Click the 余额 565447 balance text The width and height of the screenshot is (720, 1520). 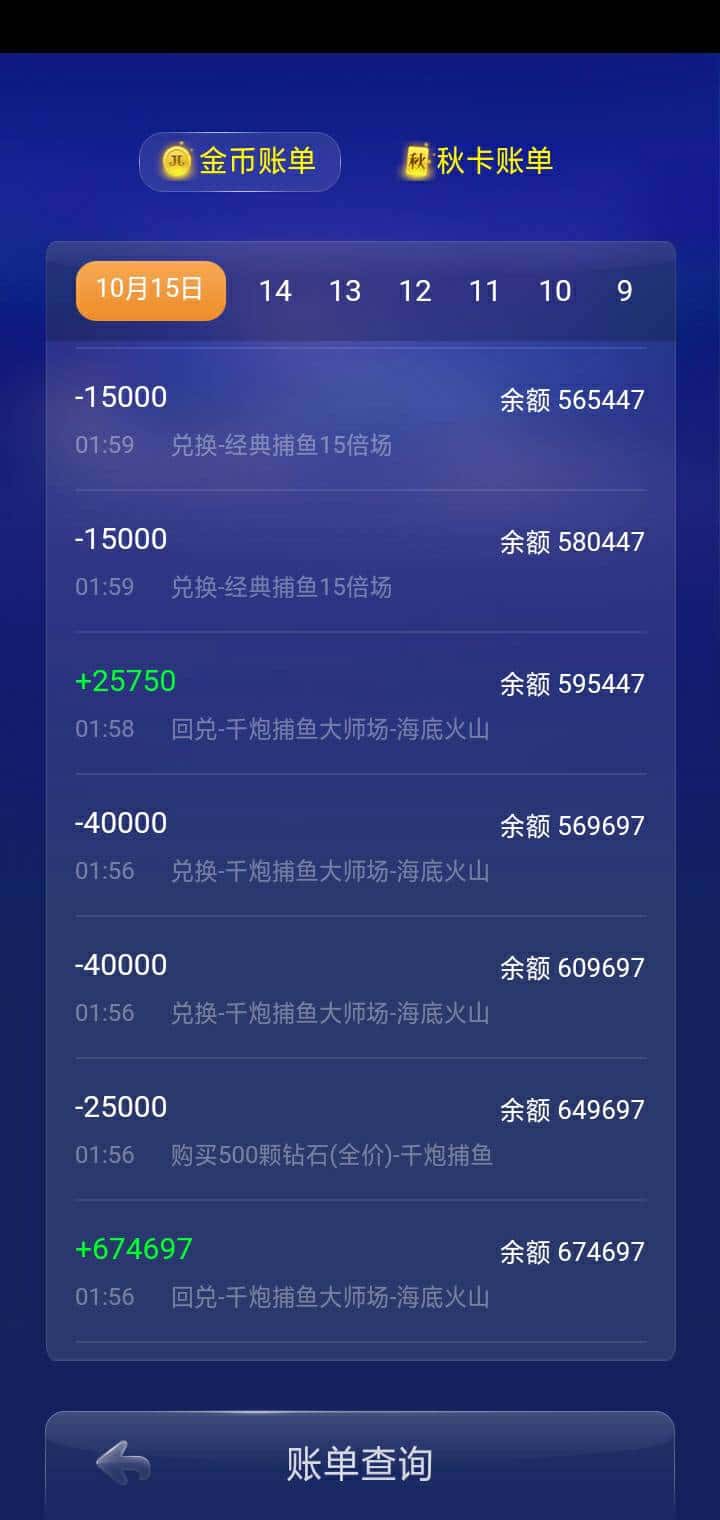tap(572, 399)
